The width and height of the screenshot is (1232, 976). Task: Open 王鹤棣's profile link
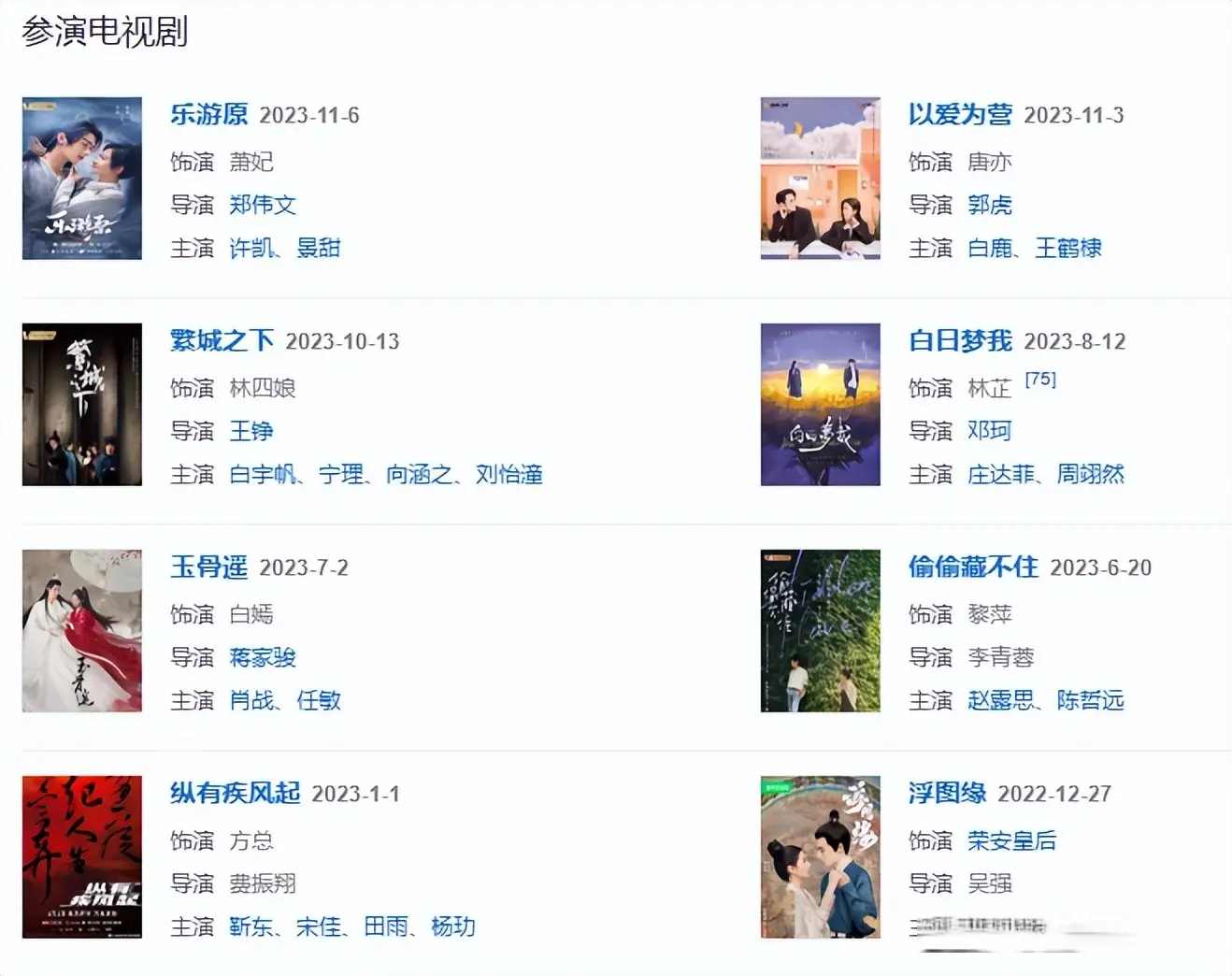(1068, 248)
